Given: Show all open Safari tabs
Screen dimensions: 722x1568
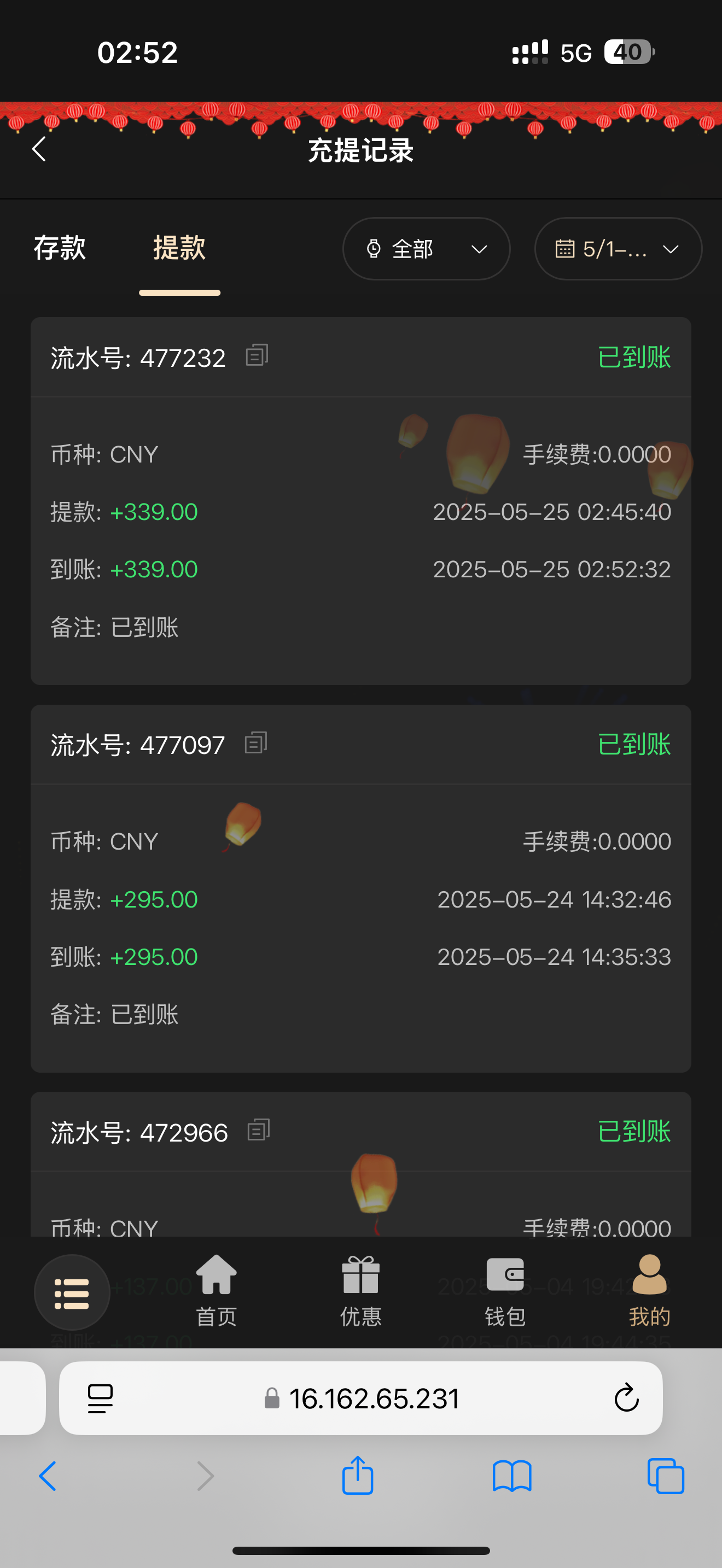Looking at the screenshot, I should click(665, 1476).
